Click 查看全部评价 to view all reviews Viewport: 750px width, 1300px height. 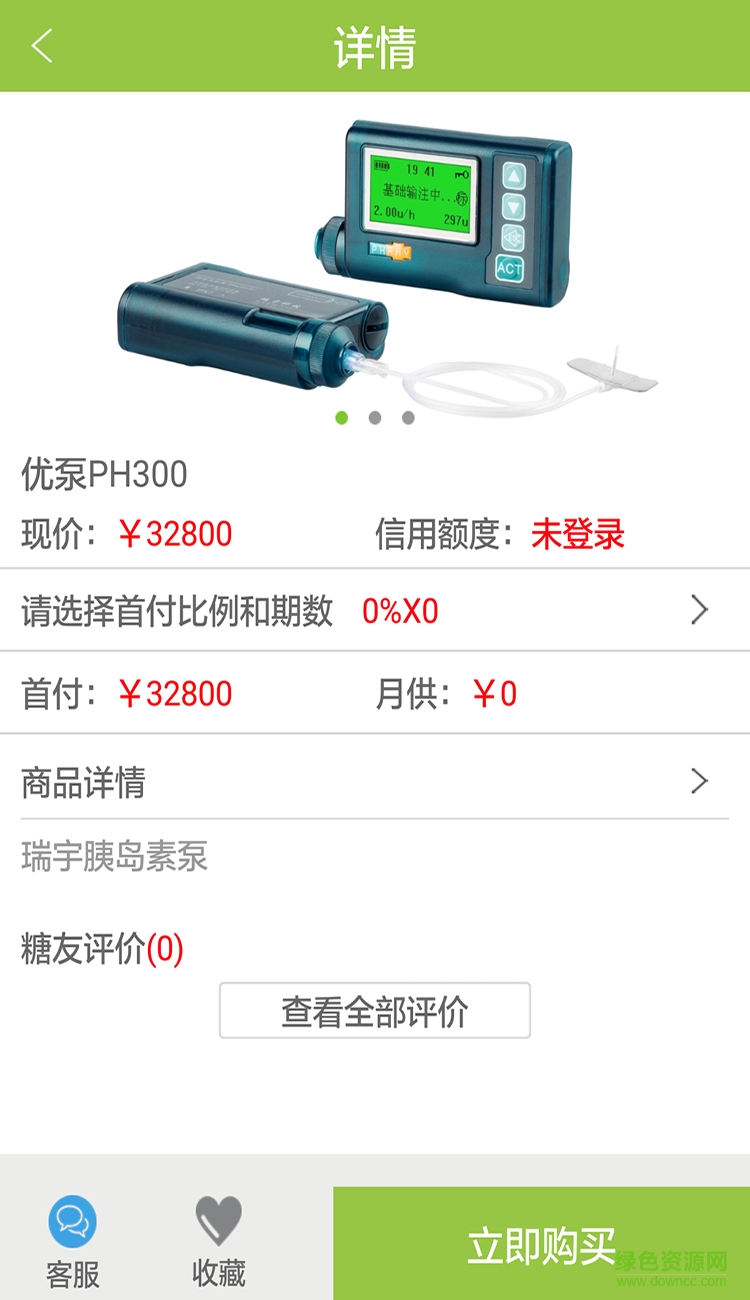click(375, 1010)
